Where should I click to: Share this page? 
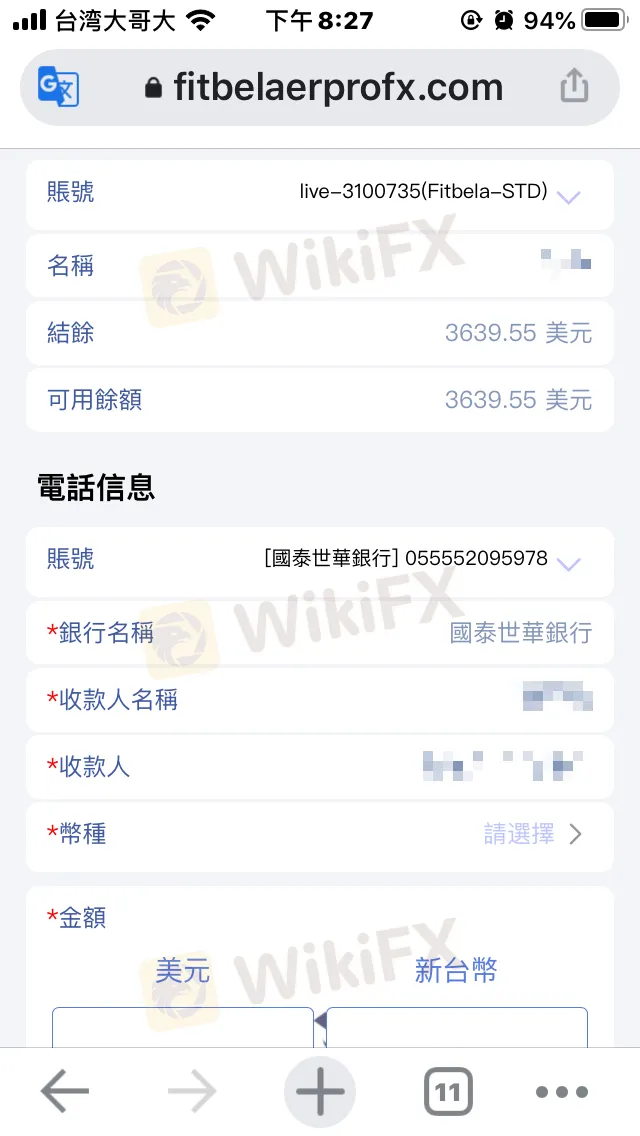coord(574,87)
